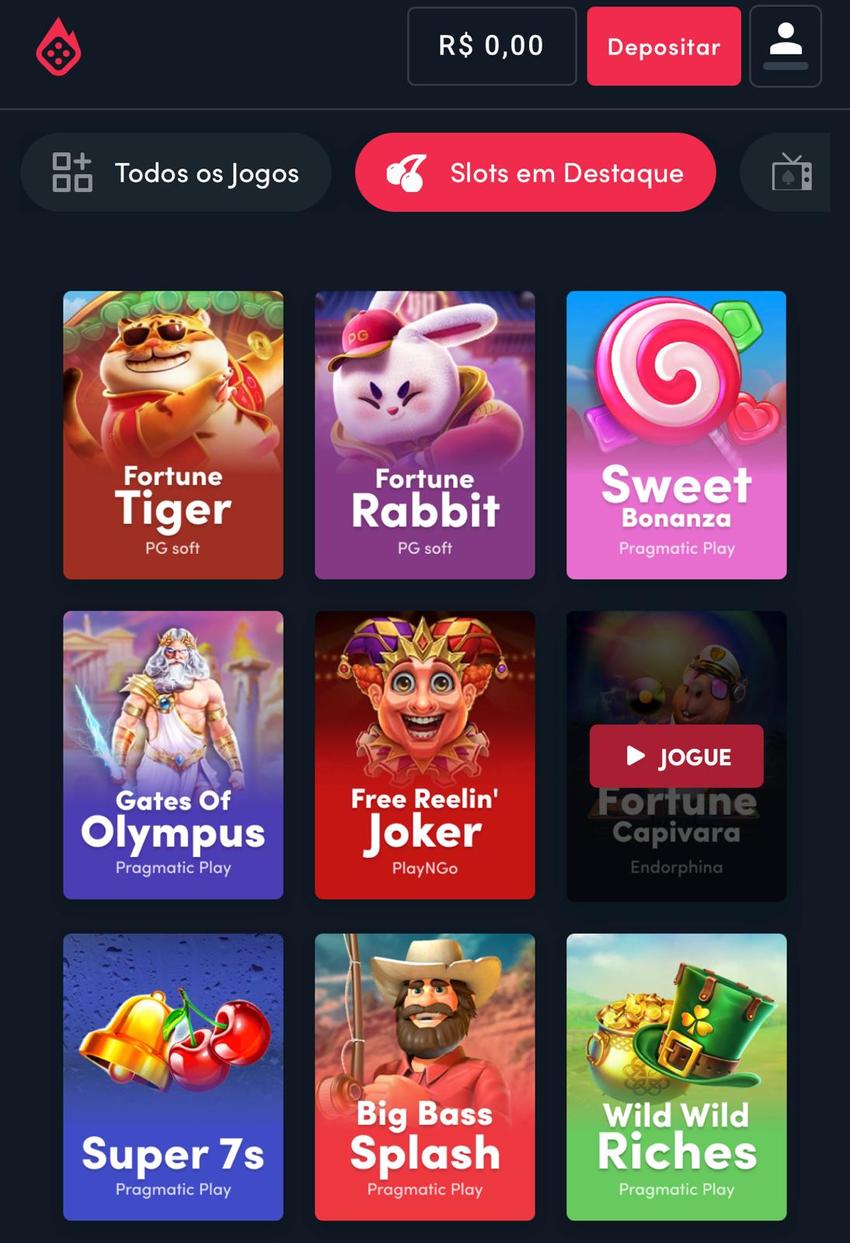
Task: Open Free Reelin' Joker
Action: (425, 755)
